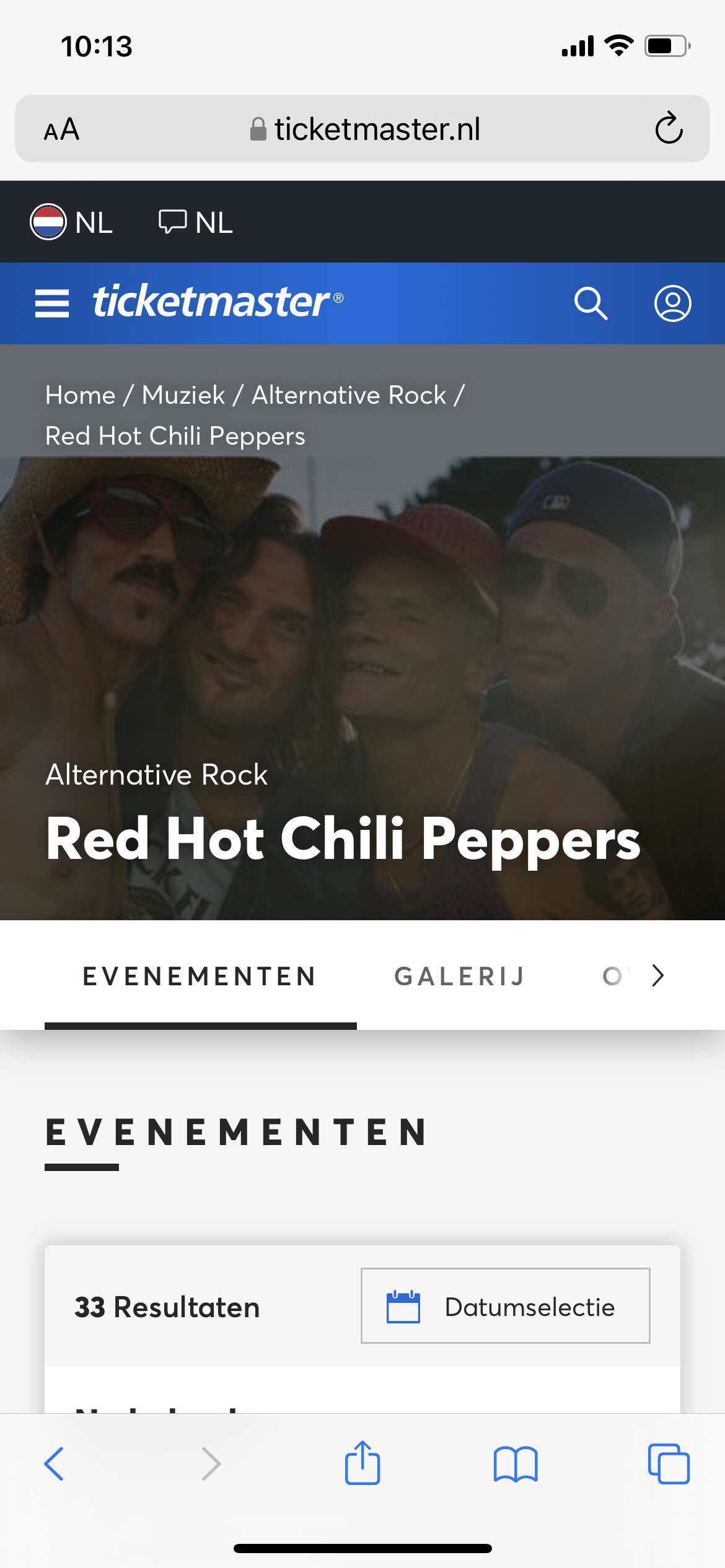This screenshot has width=725, height=1568.
Task: Change country via the NL flag
Action: [71, 222]
